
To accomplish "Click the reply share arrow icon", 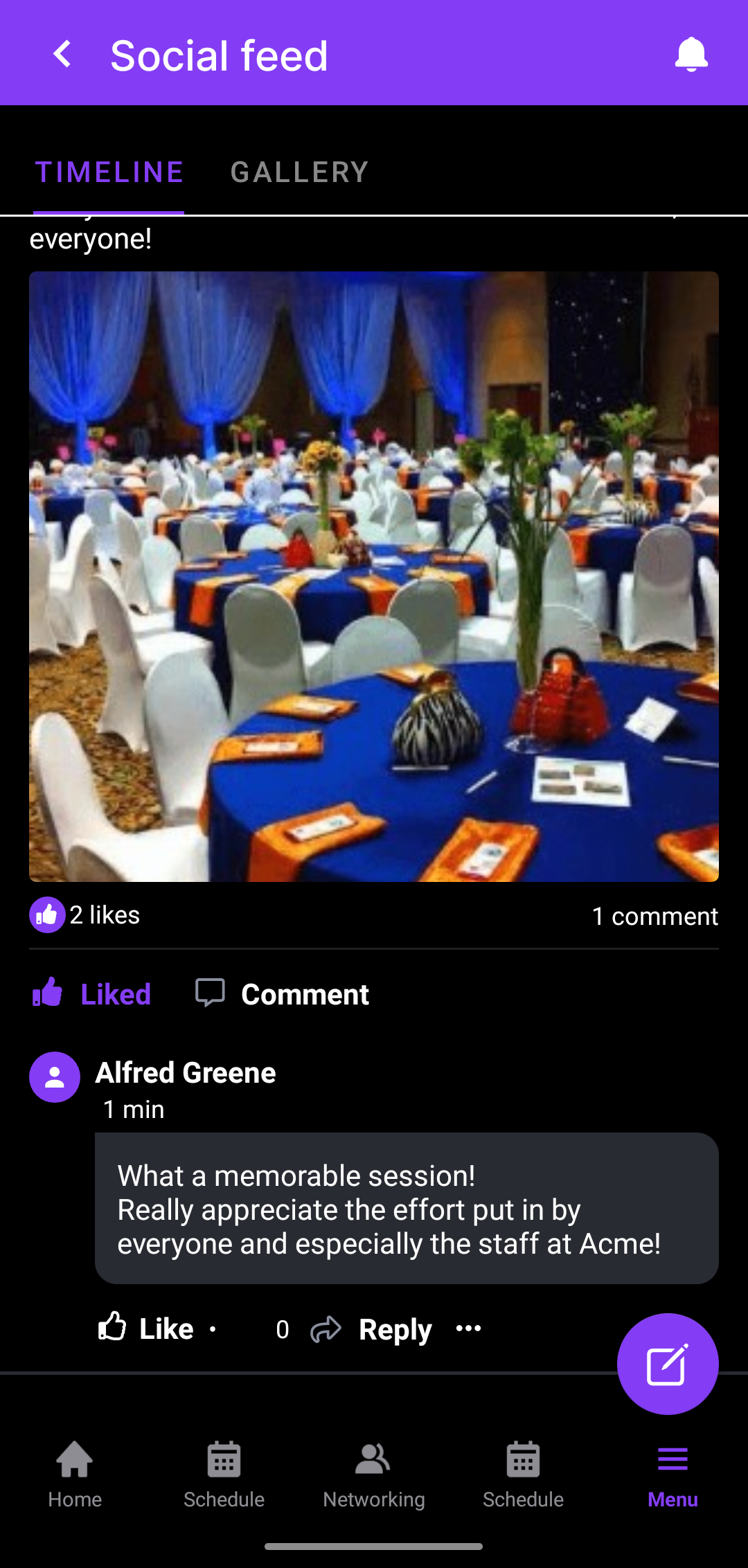I will (x=326, y=1328).
